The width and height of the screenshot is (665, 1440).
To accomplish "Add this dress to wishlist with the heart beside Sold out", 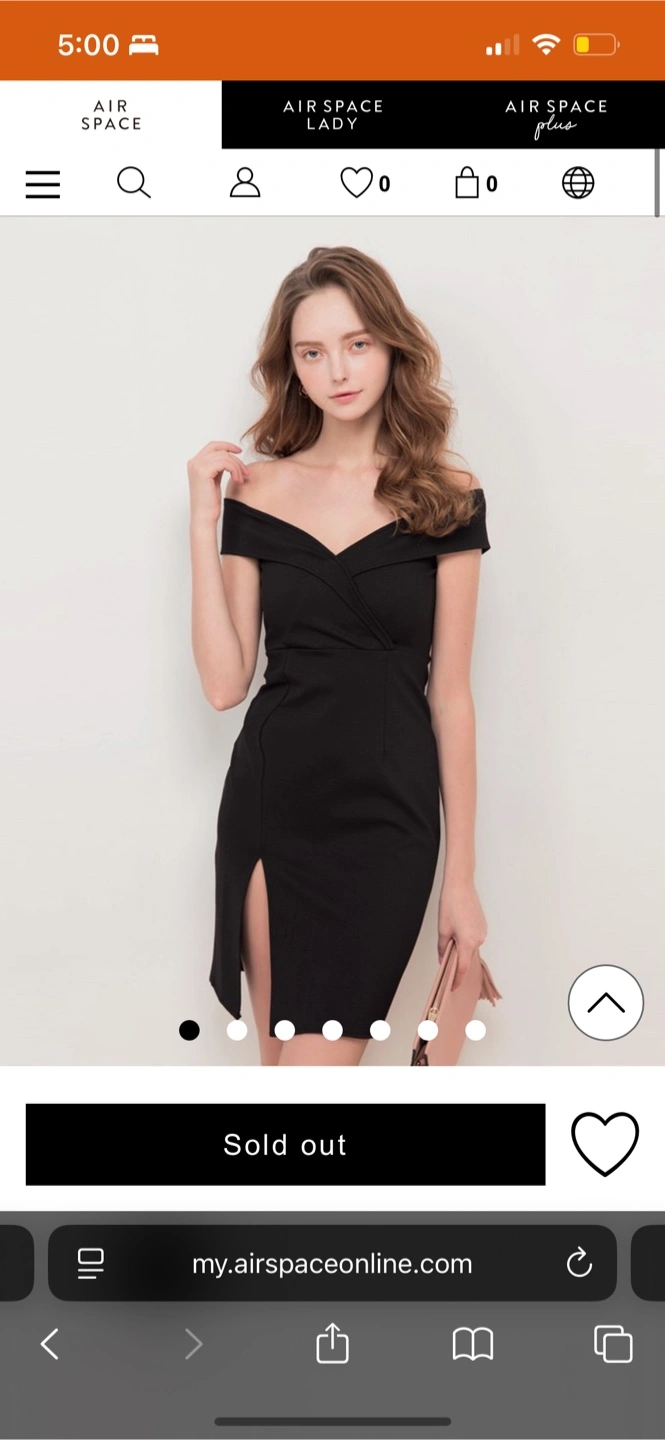I will pos(604,1144).
